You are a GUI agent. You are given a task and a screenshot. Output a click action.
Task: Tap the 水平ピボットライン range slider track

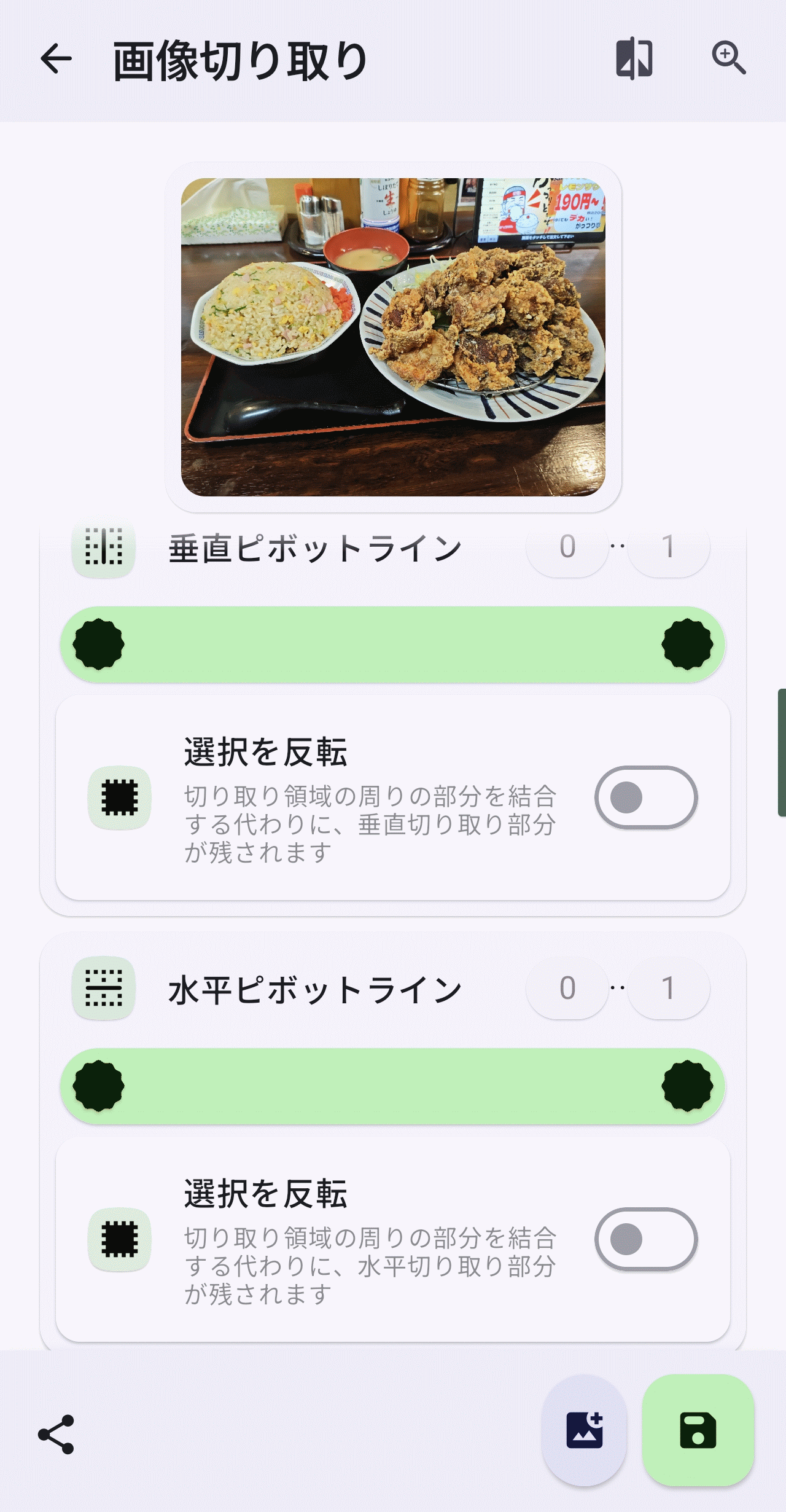point(393,1086)
